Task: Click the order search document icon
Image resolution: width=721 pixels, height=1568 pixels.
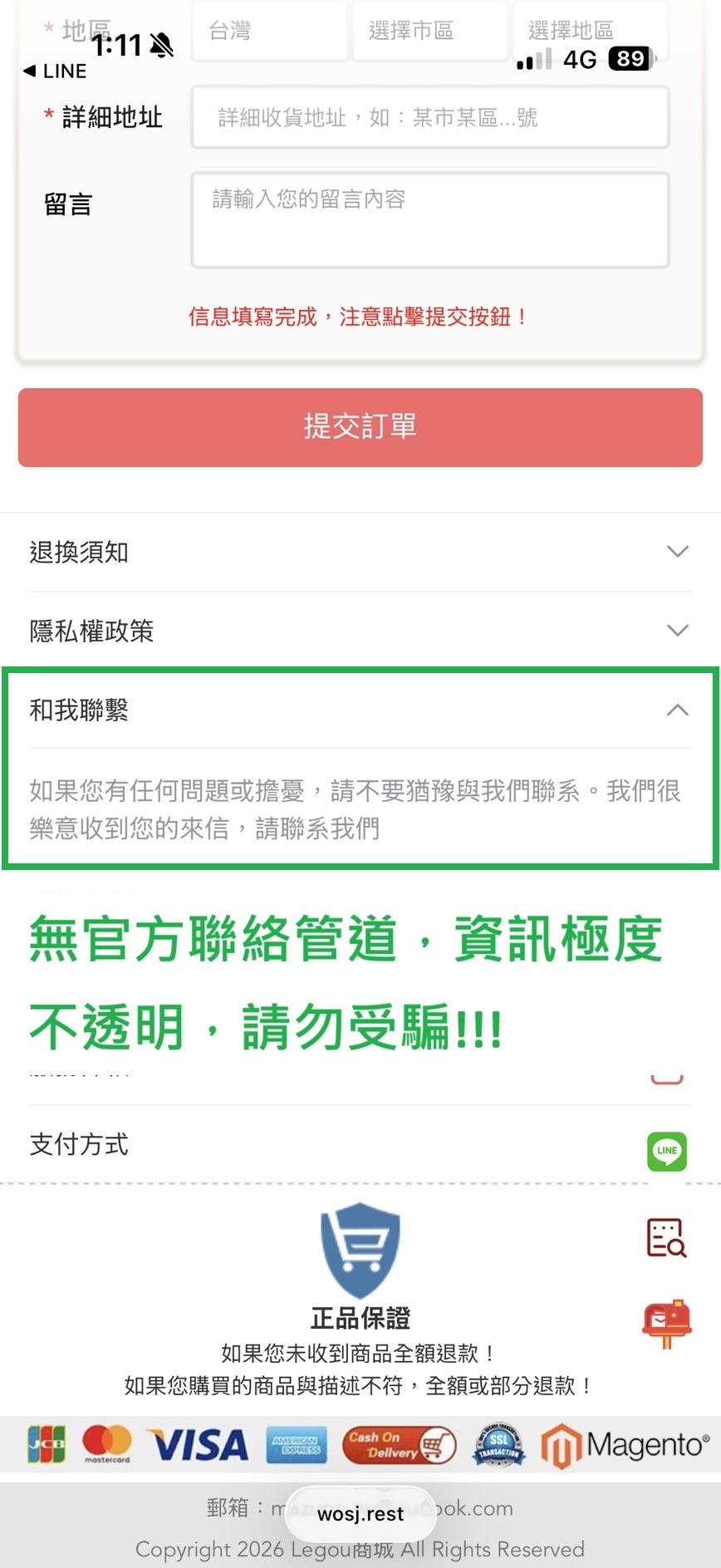Action: [665, 1236]
